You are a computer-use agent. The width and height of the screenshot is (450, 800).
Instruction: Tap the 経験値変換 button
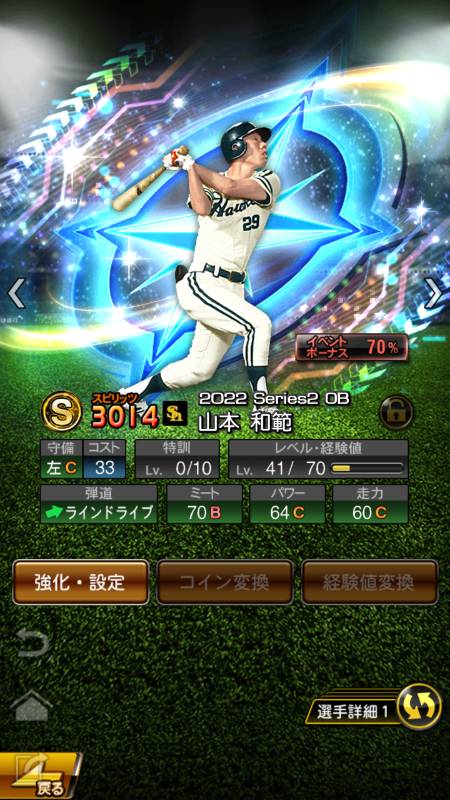(370, 582)
